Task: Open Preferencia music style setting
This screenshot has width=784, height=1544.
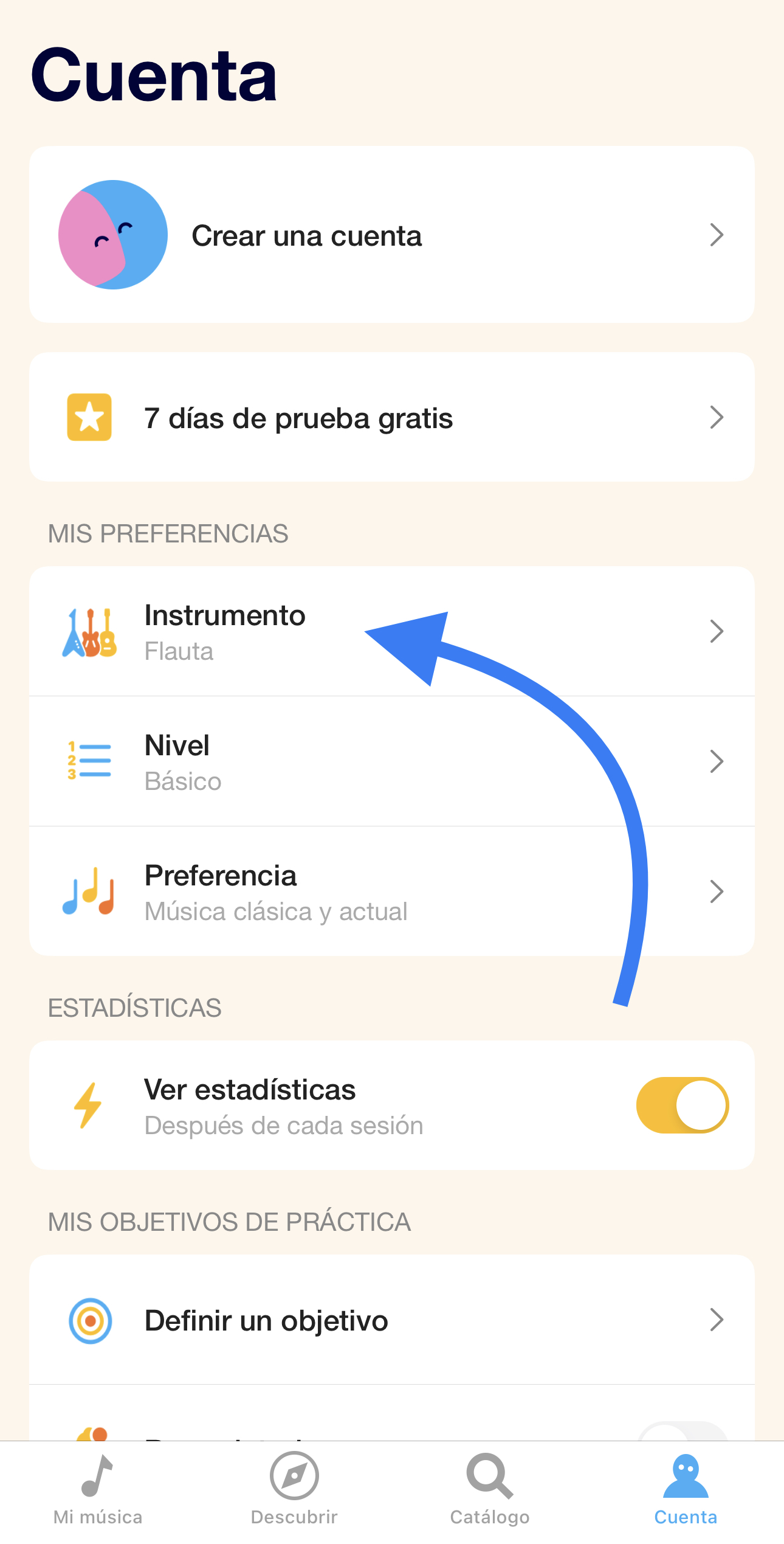Action: click(391, 891)
